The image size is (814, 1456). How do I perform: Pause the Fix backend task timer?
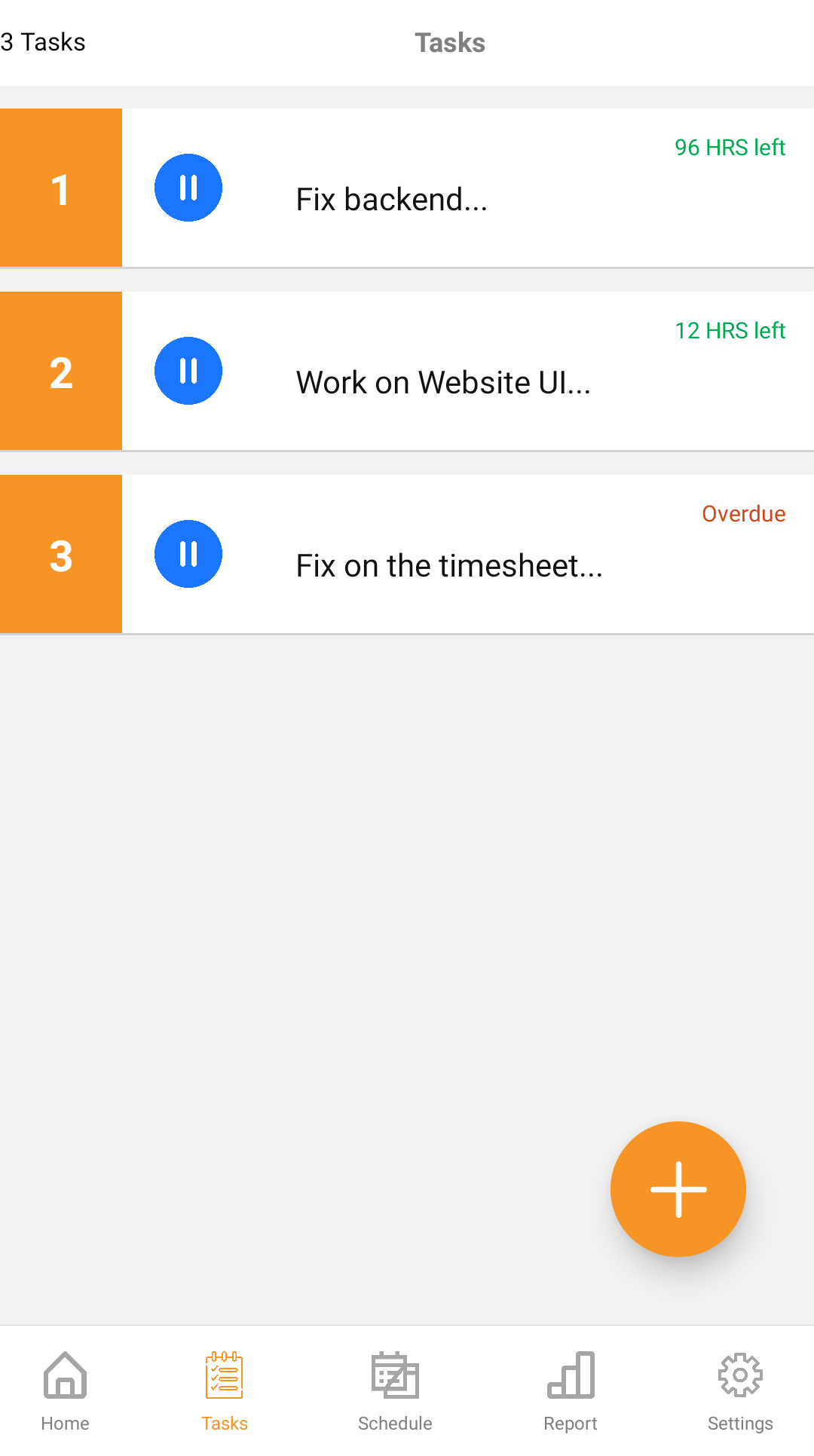[188, 188]
